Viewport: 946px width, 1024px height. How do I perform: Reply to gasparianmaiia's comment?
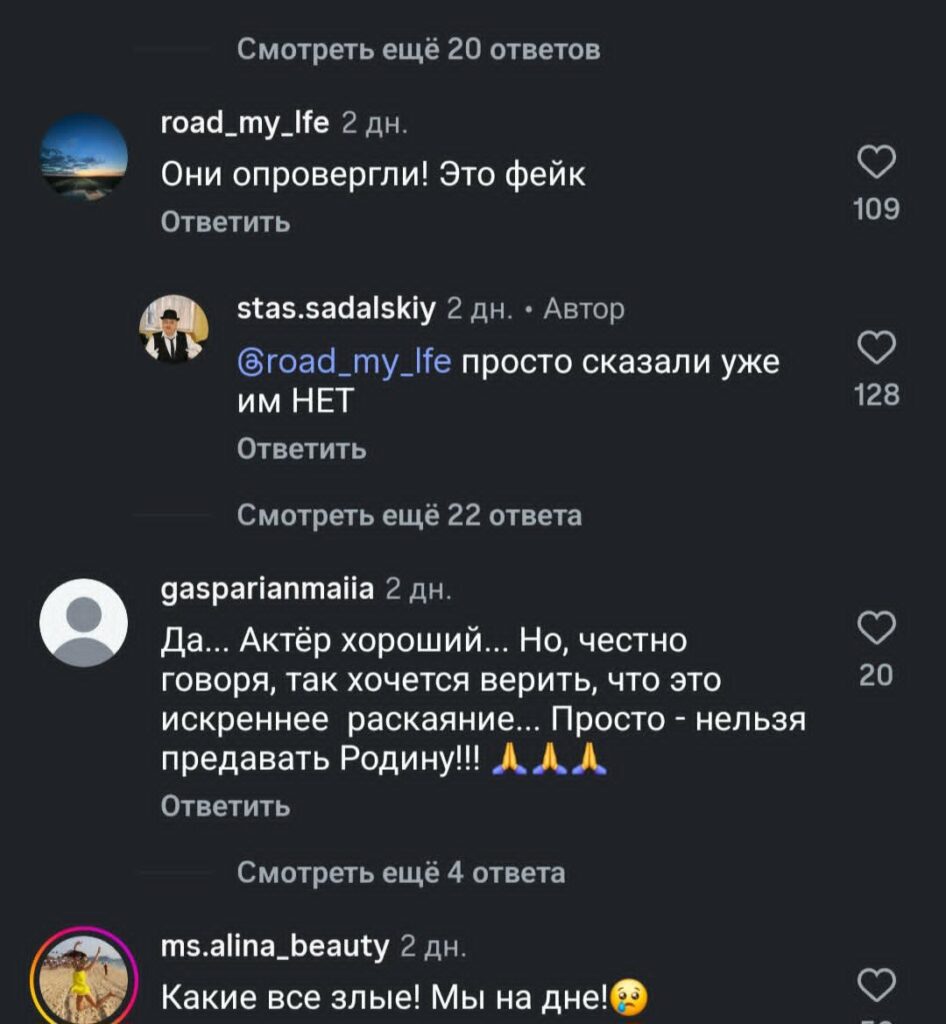225,806
